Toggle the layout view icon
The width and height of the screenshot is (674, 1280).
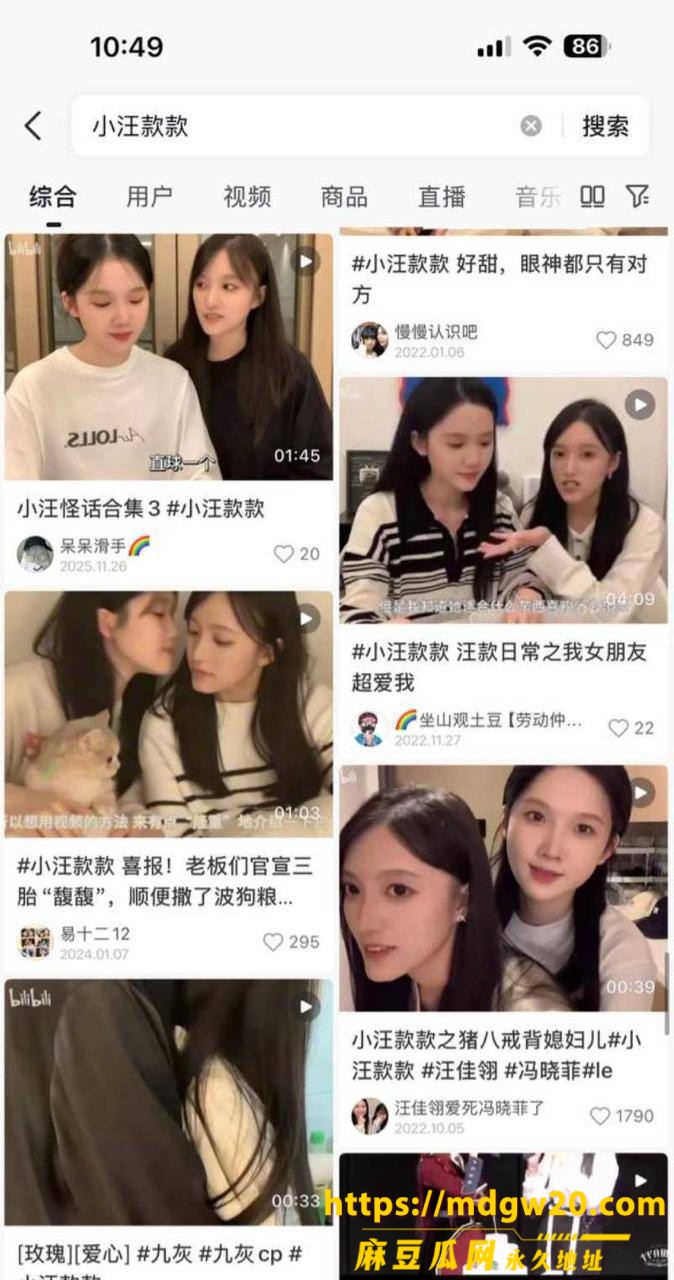pos(593,196)
